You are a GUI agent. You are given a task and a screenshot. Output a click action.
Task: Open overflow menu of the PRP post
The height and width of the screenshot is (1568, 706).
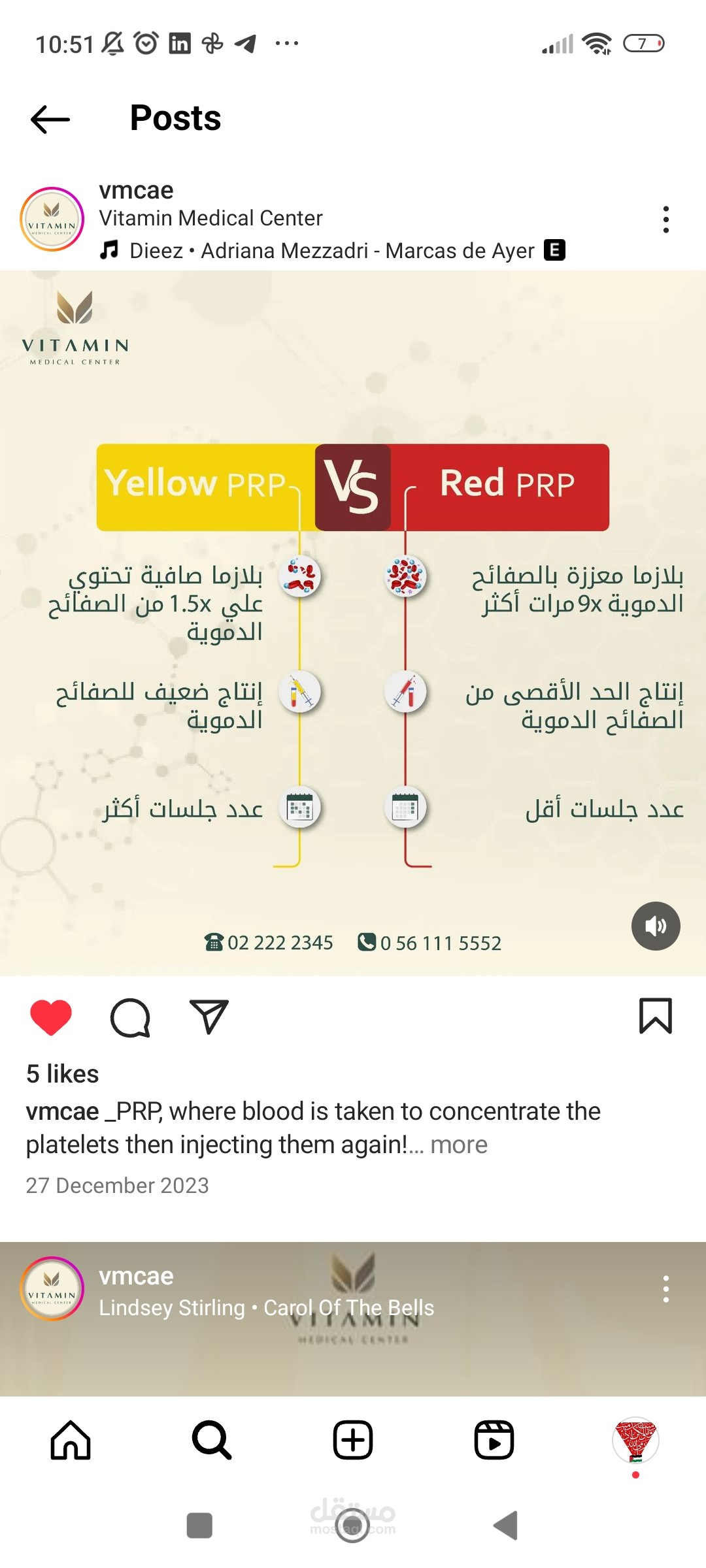click(665, 220)
